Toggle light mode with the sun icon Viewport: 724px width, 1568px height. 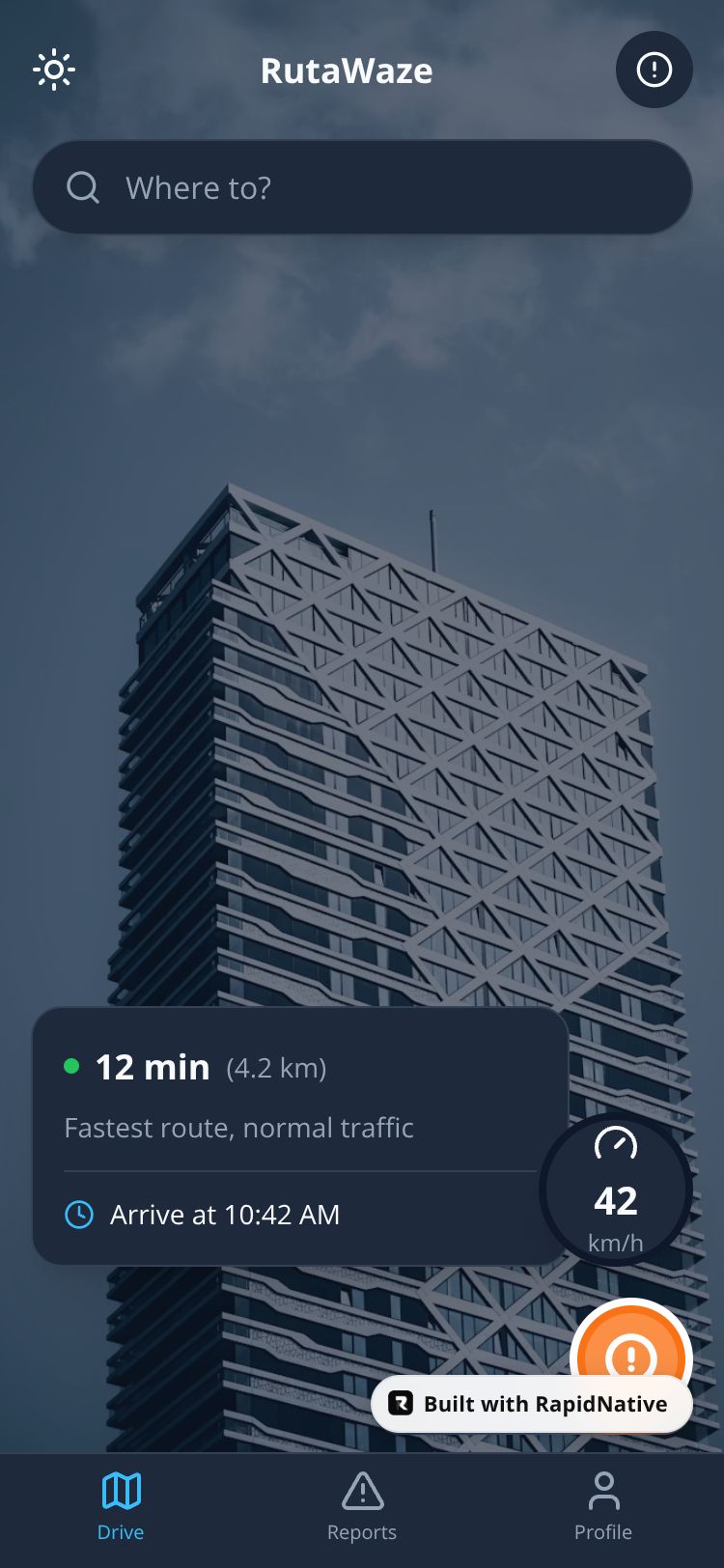pyautogui.click(x=54, y=70)
